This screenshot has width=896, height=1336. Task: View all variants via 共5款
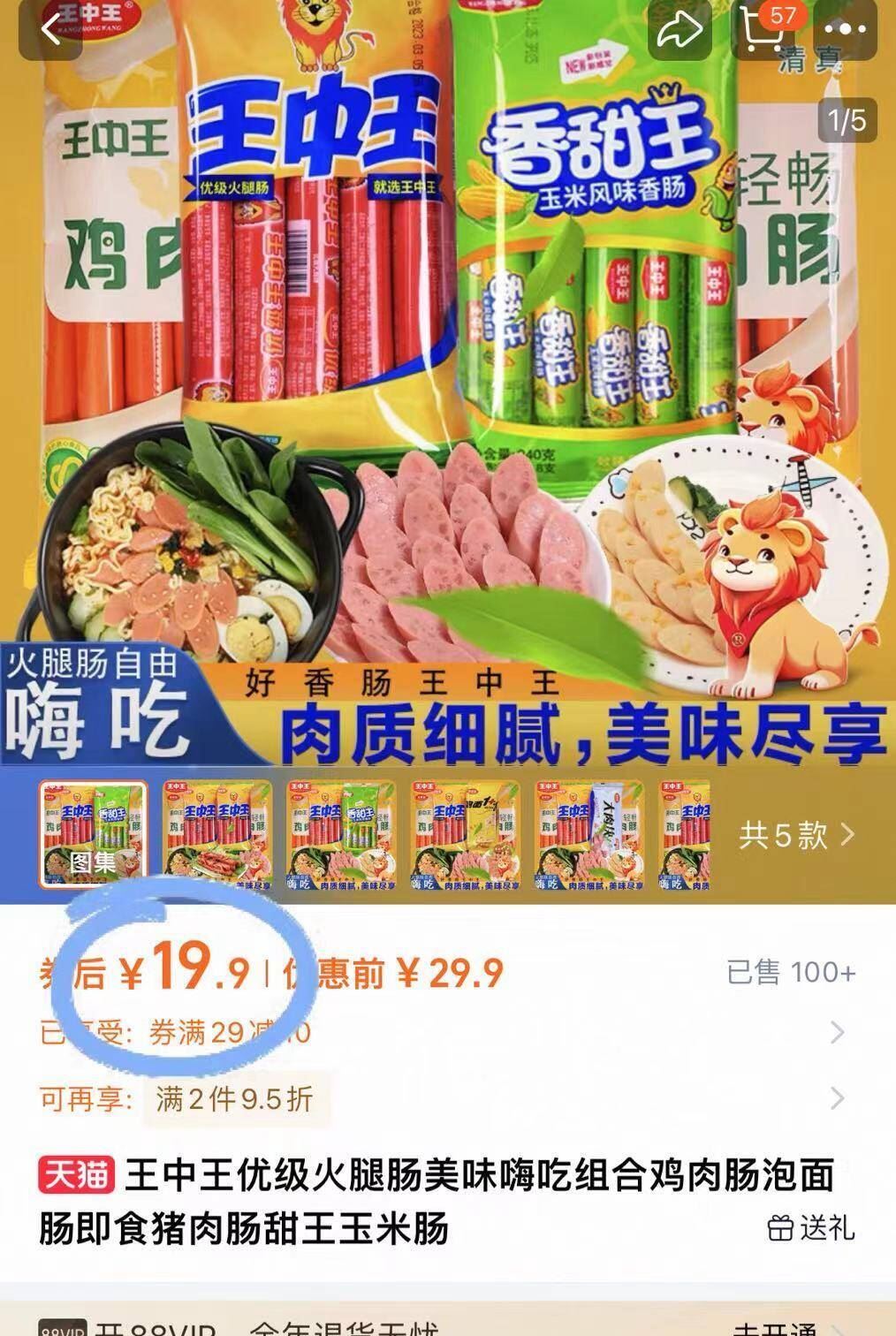tap(797, 834)
